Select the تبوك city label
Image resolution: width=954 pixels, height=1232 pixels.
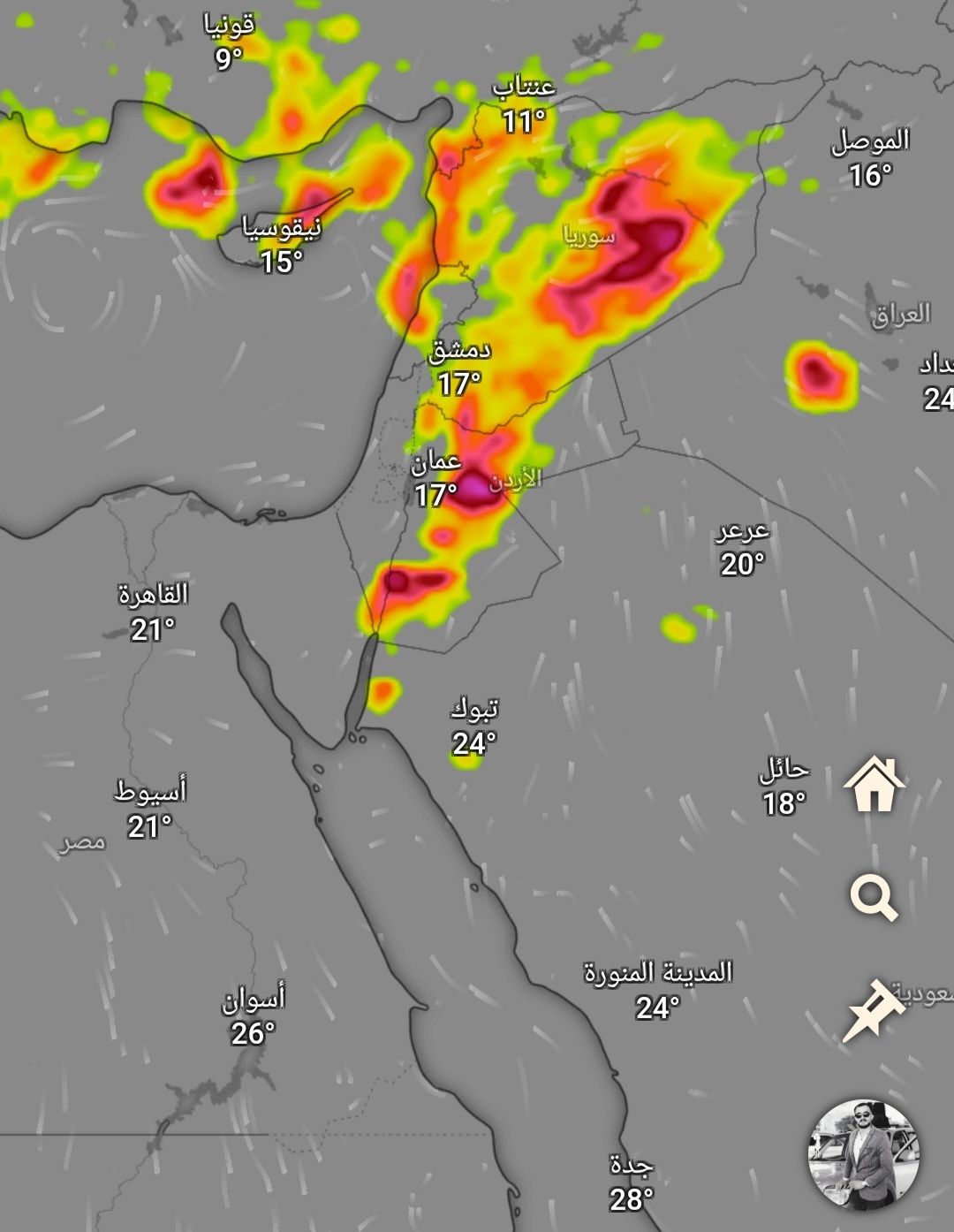point(474,726)
